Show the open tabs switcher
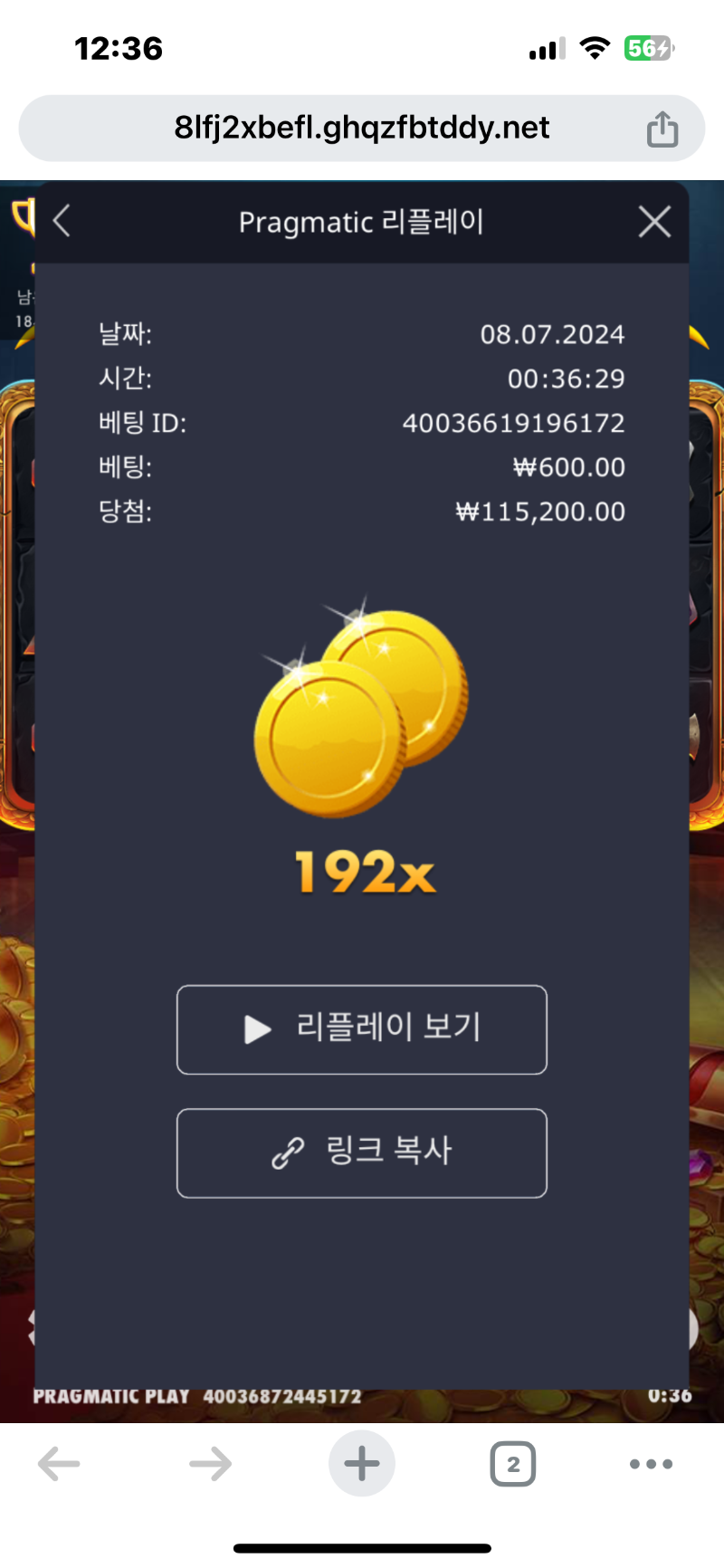 click(513, 1464)
